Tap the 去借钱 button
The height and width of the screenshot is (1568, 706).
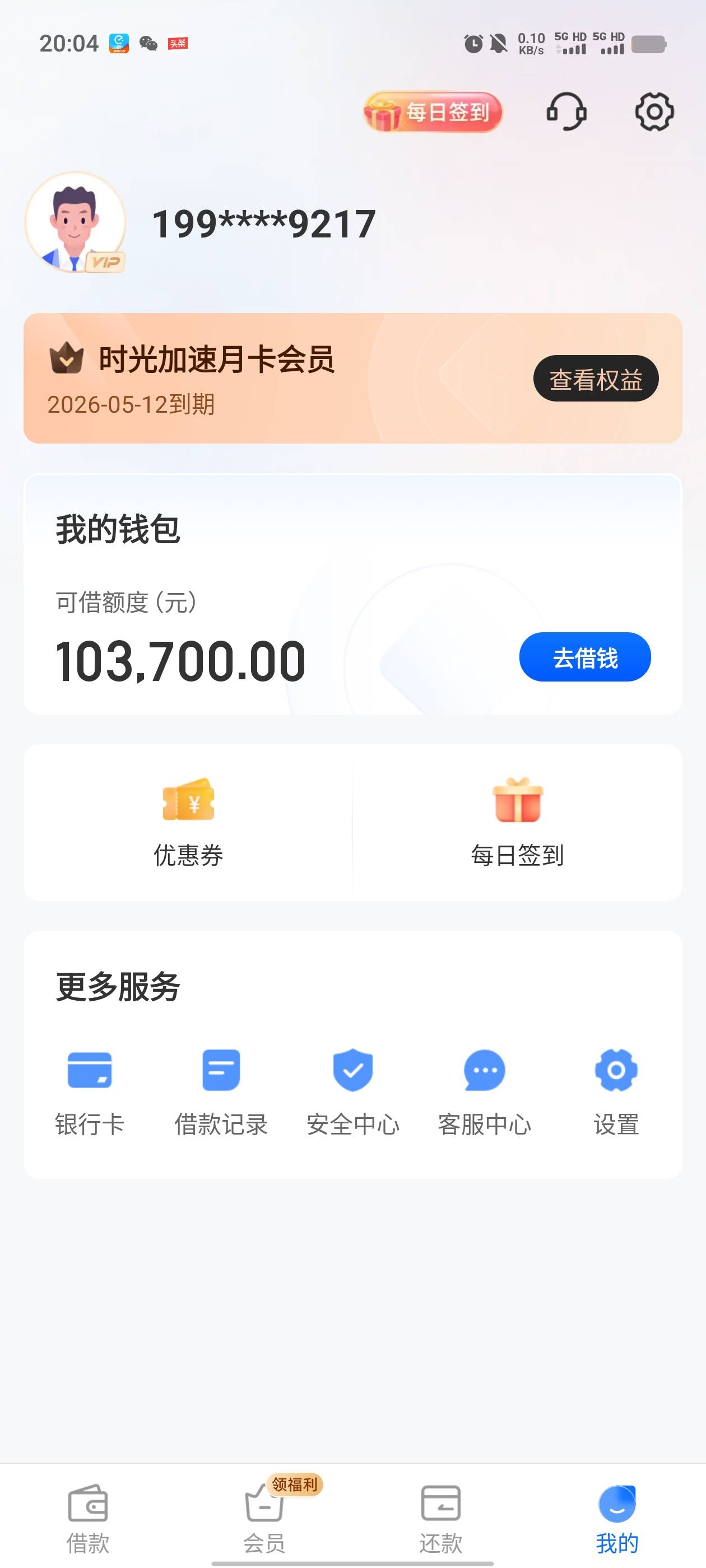coord(585,657)
